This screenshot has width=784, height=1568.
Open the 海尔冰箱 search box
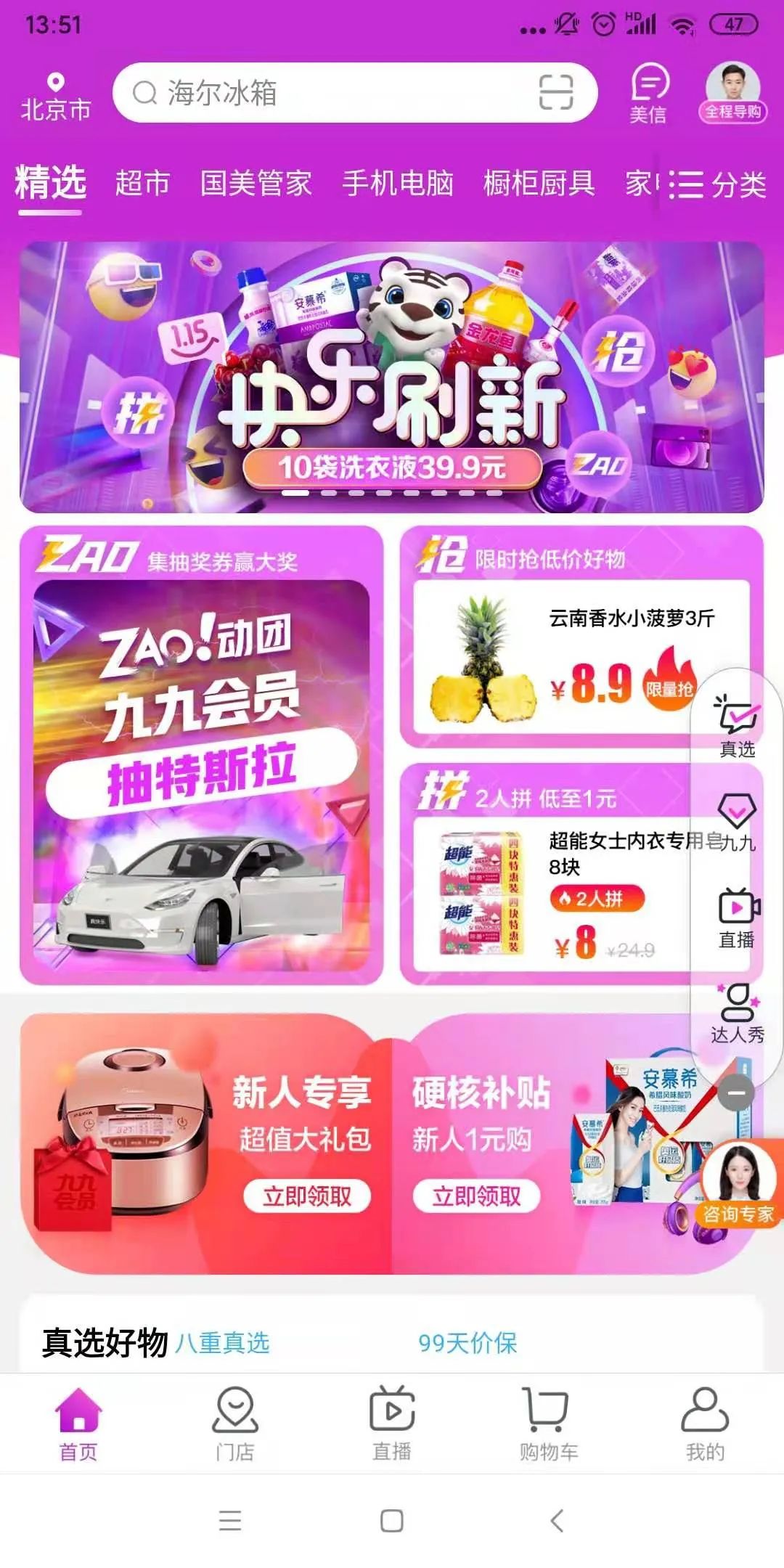327,93
